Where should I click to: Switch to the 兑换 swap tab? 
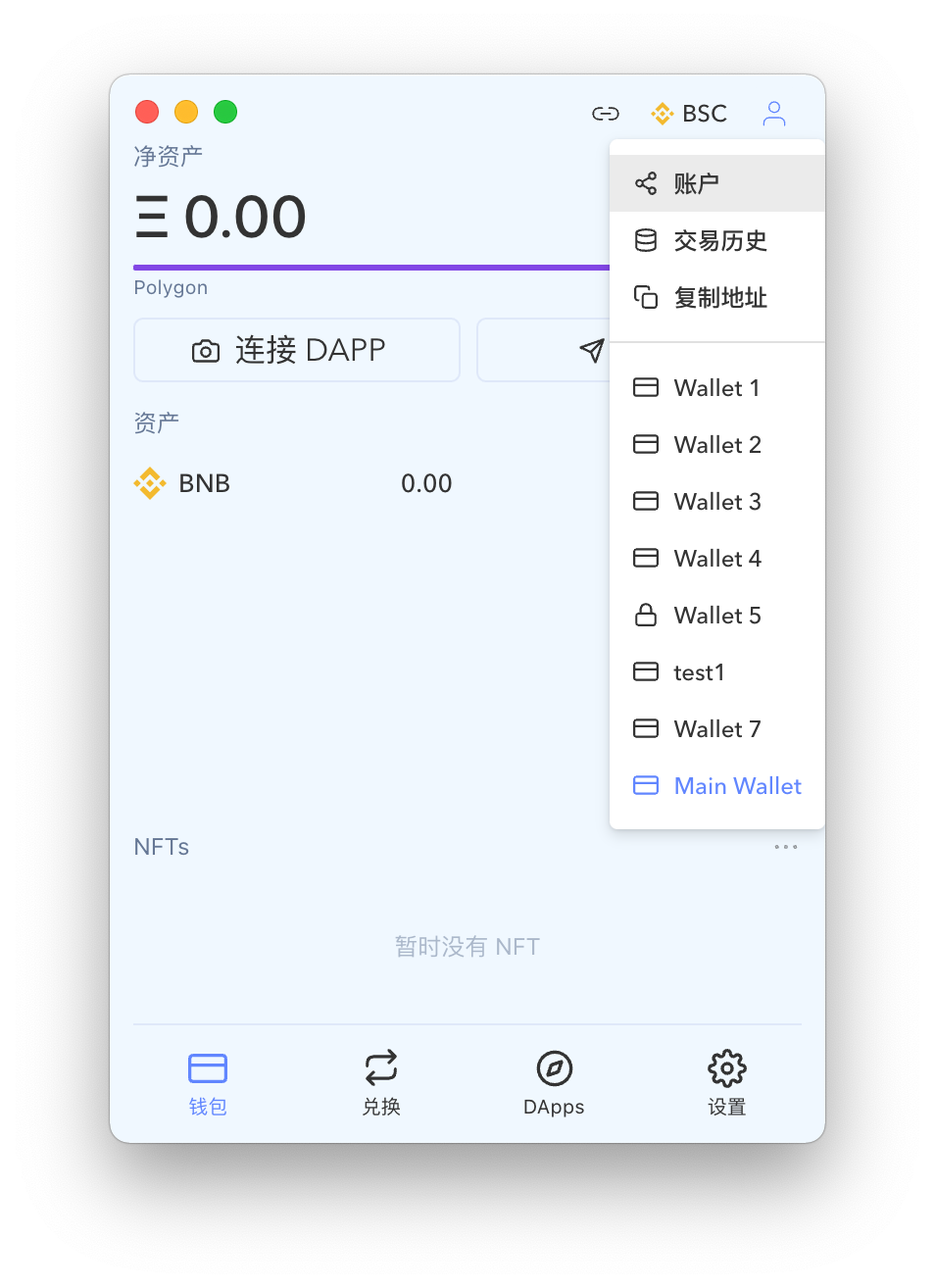click(x=381, y=1082)
